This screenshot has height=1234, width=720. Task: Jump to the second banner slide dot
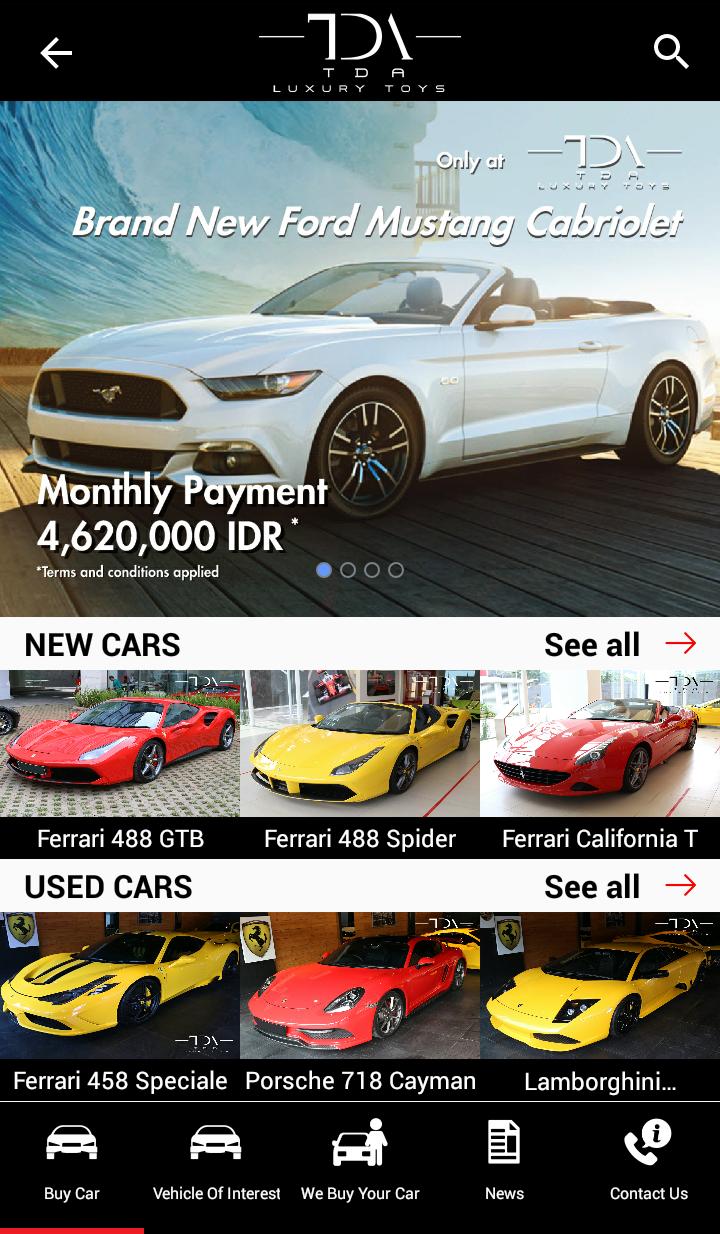click(x=348, y=570)
